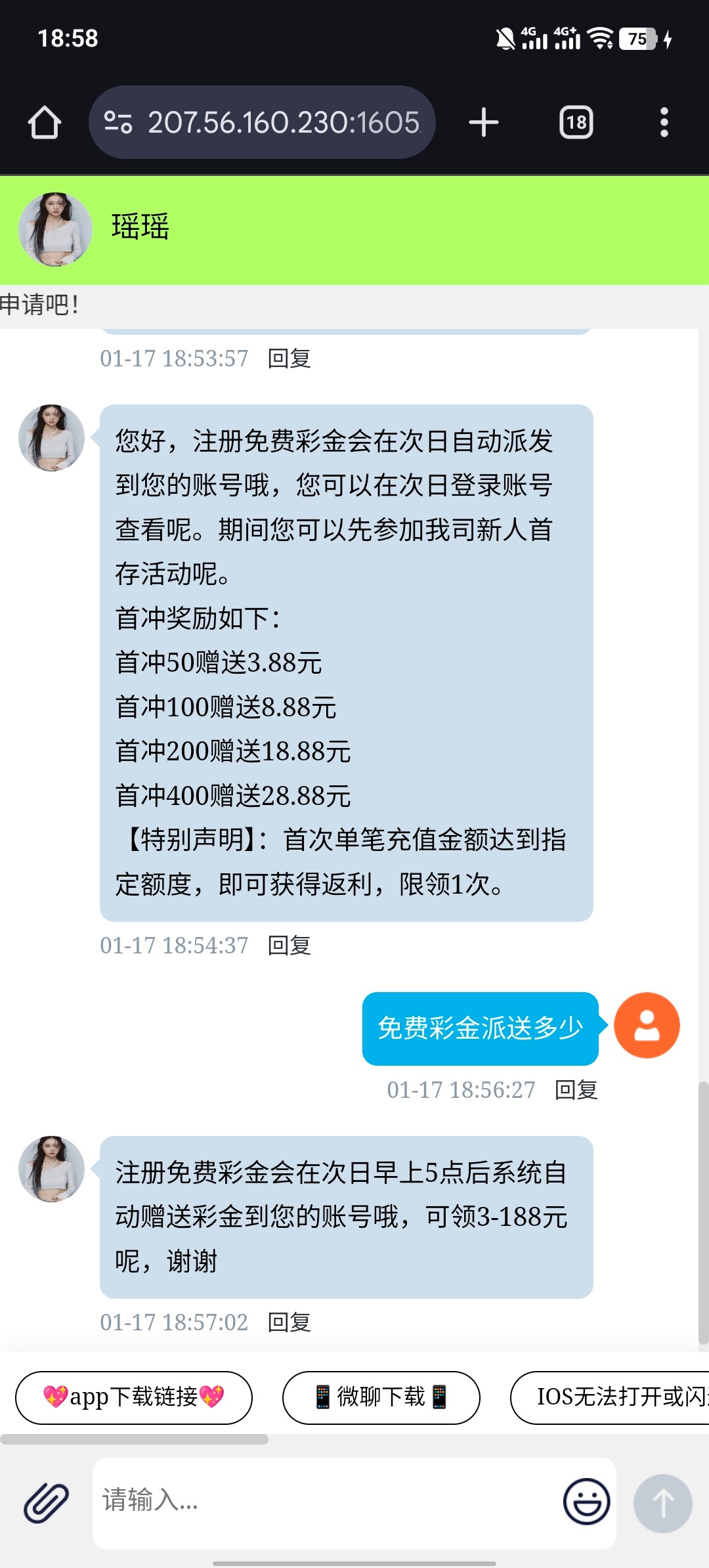The height and width of the screenshot is (1568, 709).
Task: Tap the browser home icon
Action: click(x=45, y=123)
